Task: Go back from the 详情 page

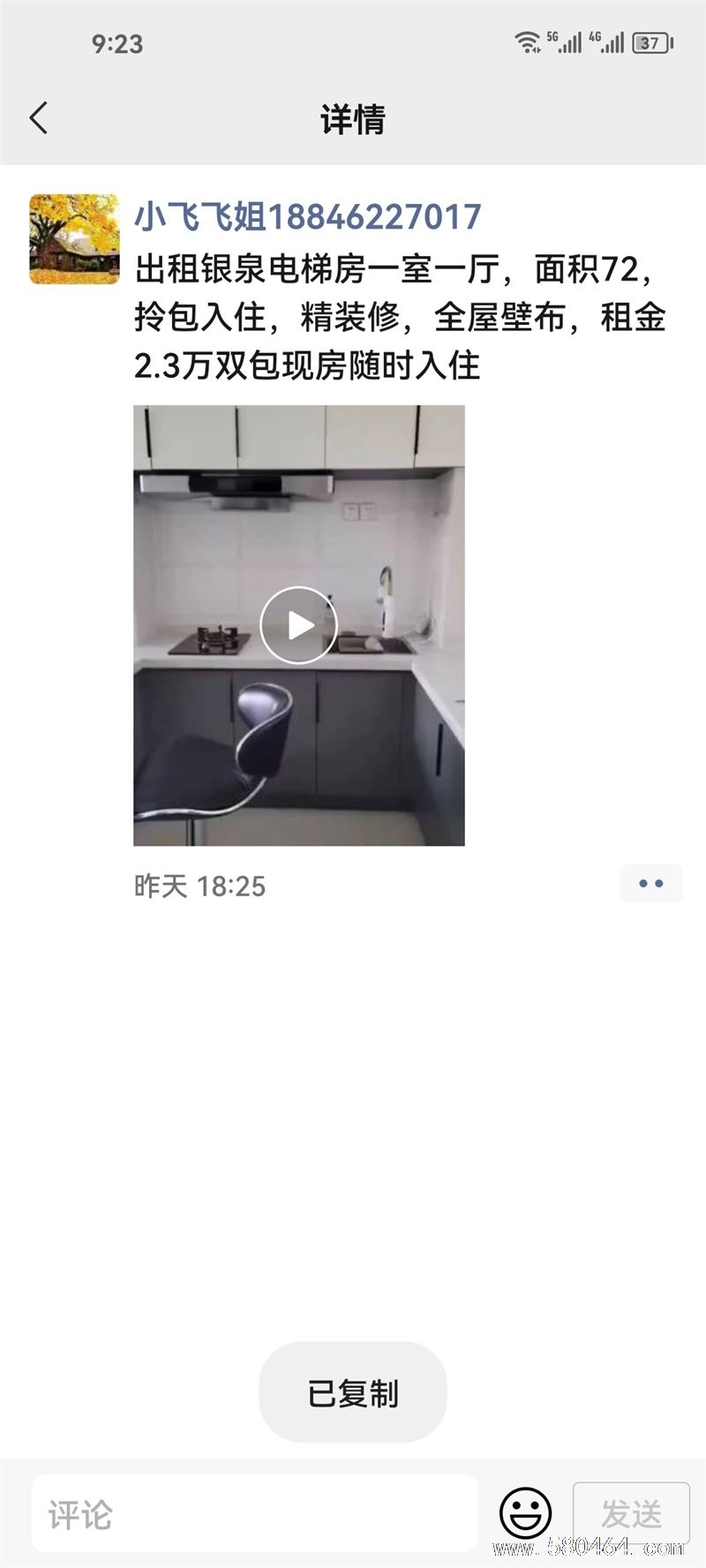Action: (x=39, y=117)
